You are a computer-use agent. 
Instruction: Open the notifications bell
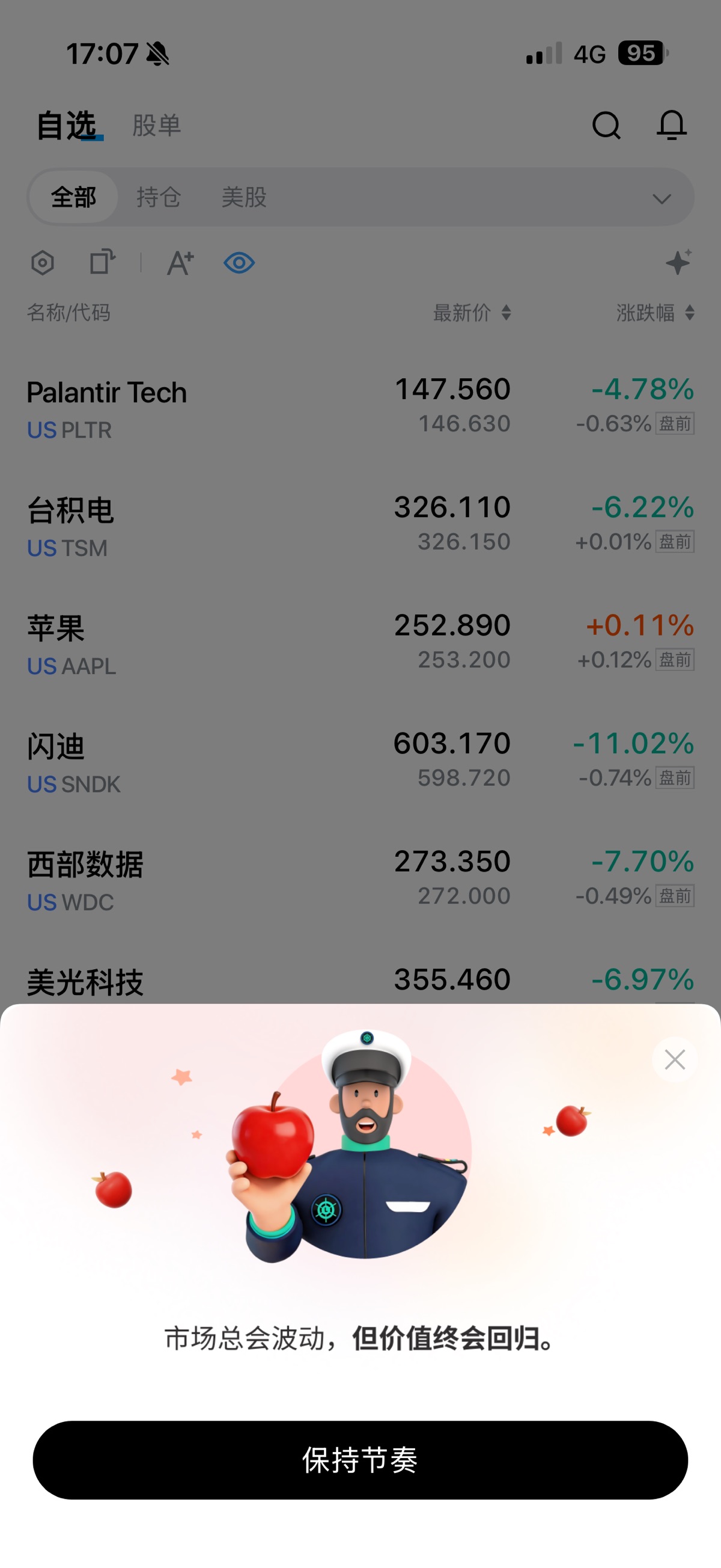click(x=671, y=126)
